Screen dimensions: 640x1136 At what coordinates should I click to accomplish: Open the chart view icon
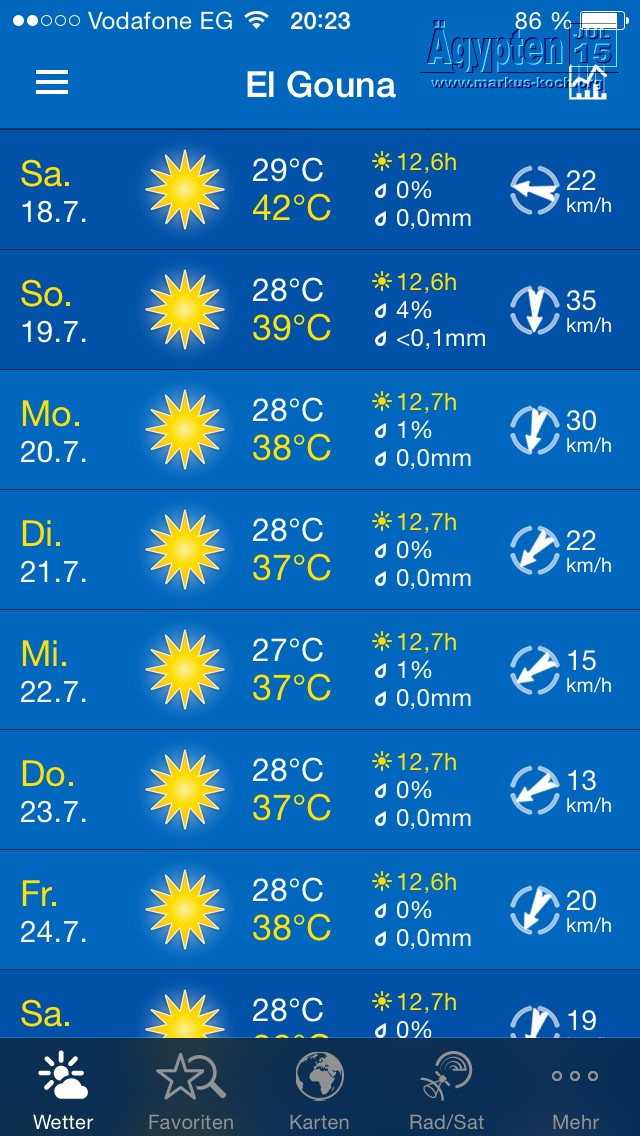[x=588, y=84]
